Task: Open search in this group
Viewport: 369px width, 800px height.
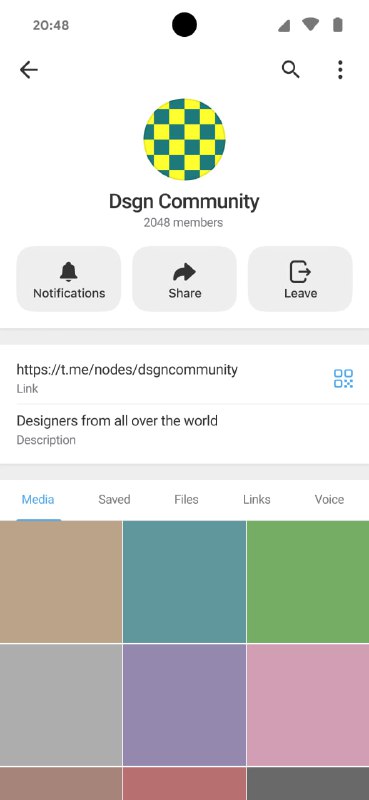Action: (290, 70)
